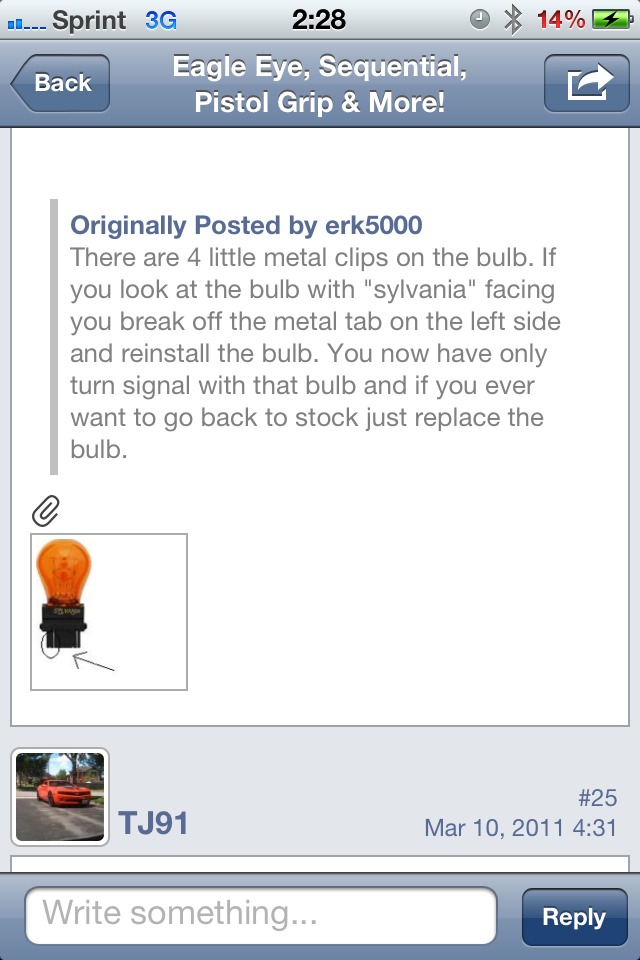View user TJ91's profile
This screenshot has height=960, width=640.
153,823
